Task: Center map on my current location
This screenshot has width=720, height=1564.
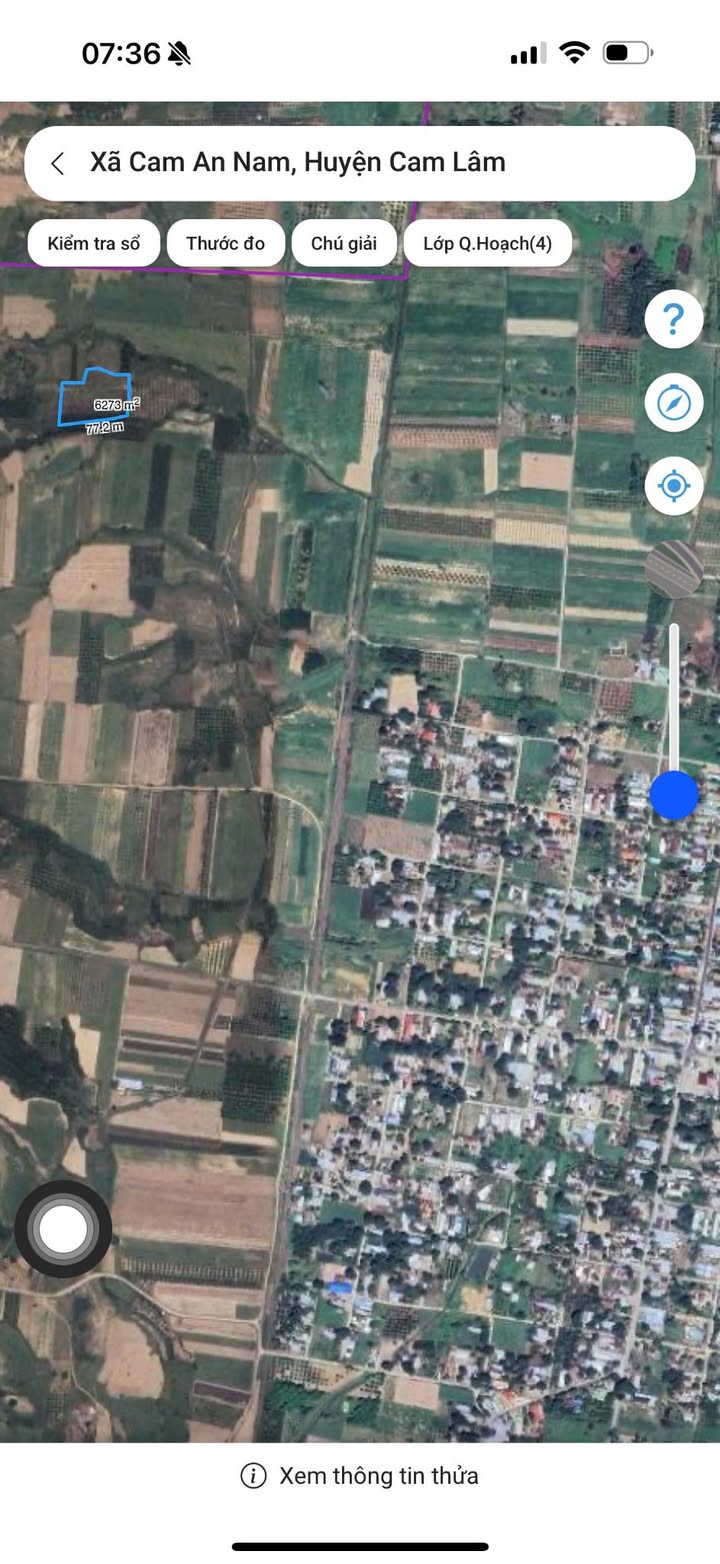Action: click(x=673, y=487)
